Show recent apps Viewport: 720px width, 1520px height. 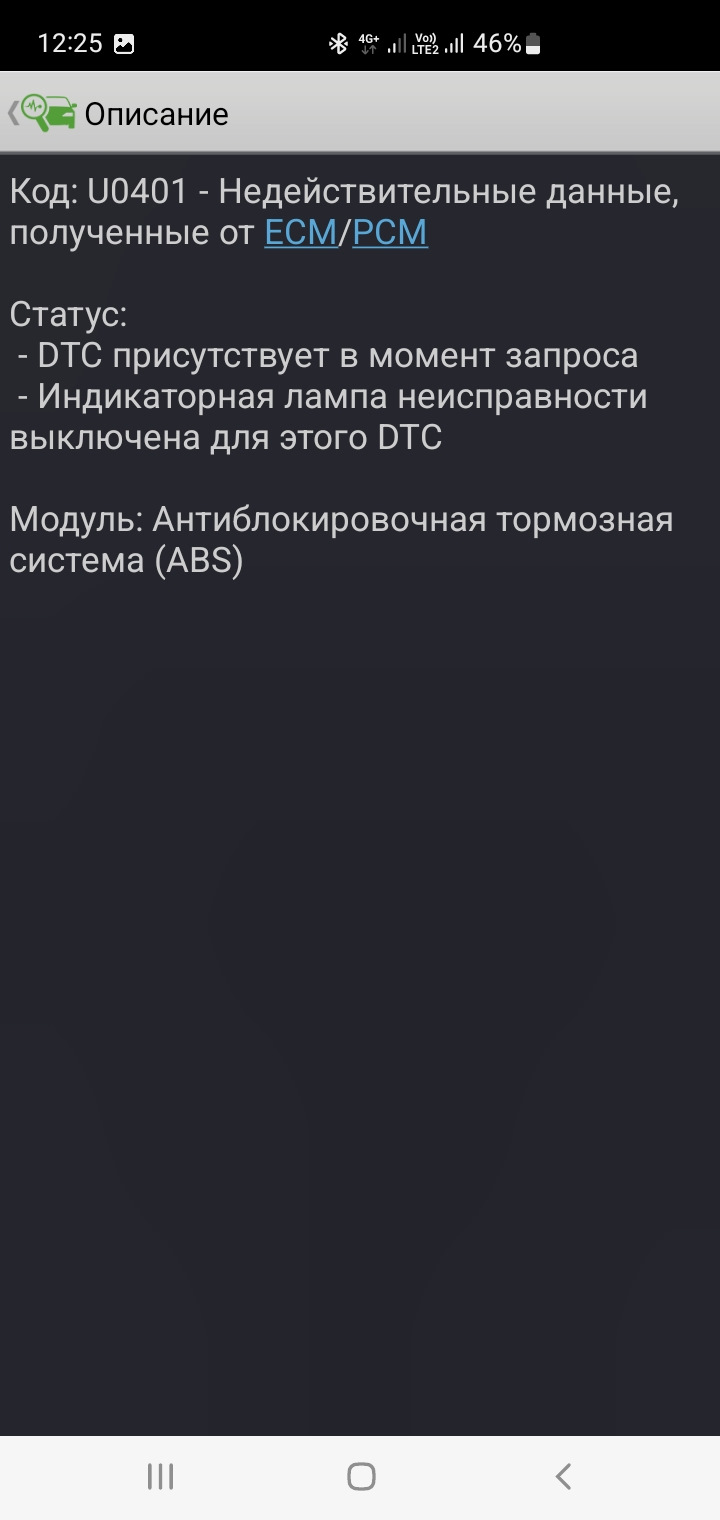pyautogui.click(x=160, y=1476)
